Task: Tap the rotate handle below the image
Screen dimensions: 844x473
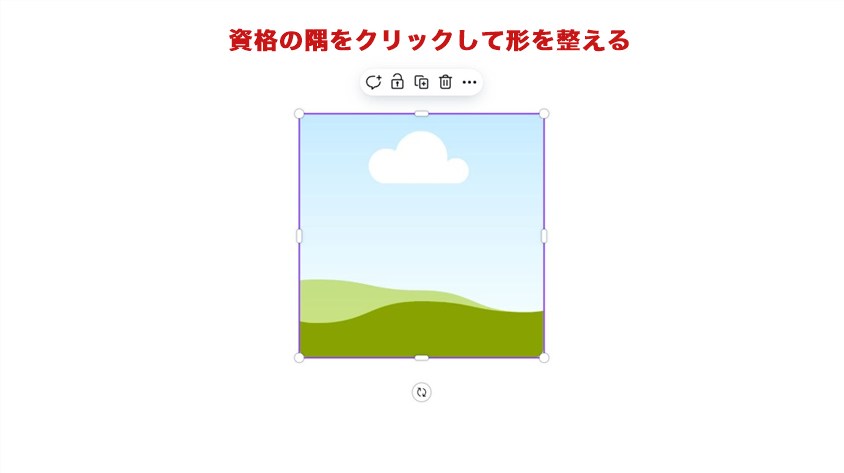Action: point(421,393)
